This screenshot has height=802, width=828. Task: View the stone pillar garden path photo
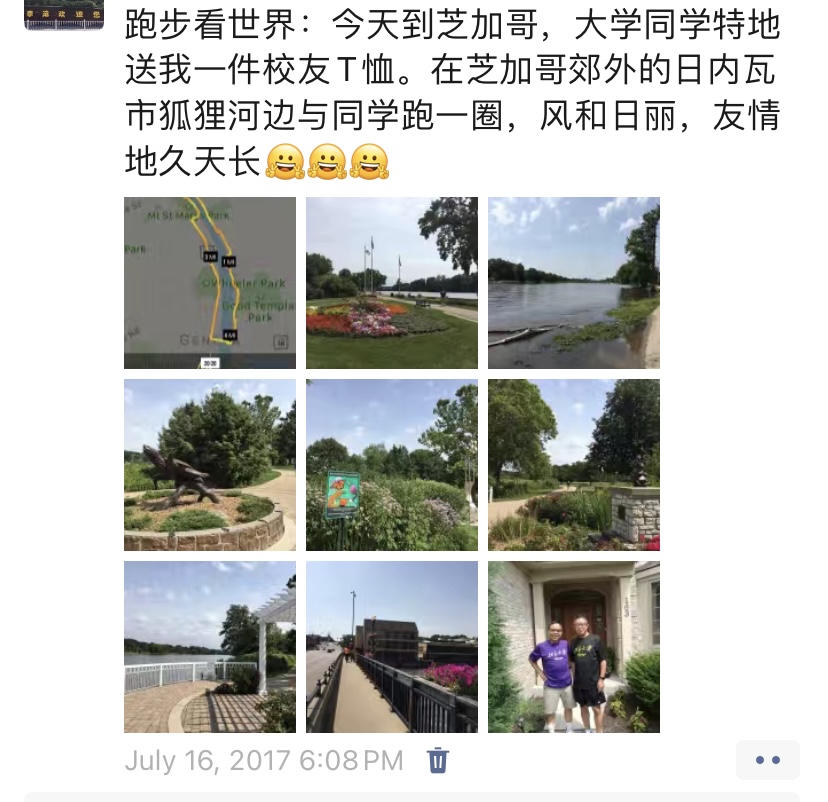[x=574, y=465]
